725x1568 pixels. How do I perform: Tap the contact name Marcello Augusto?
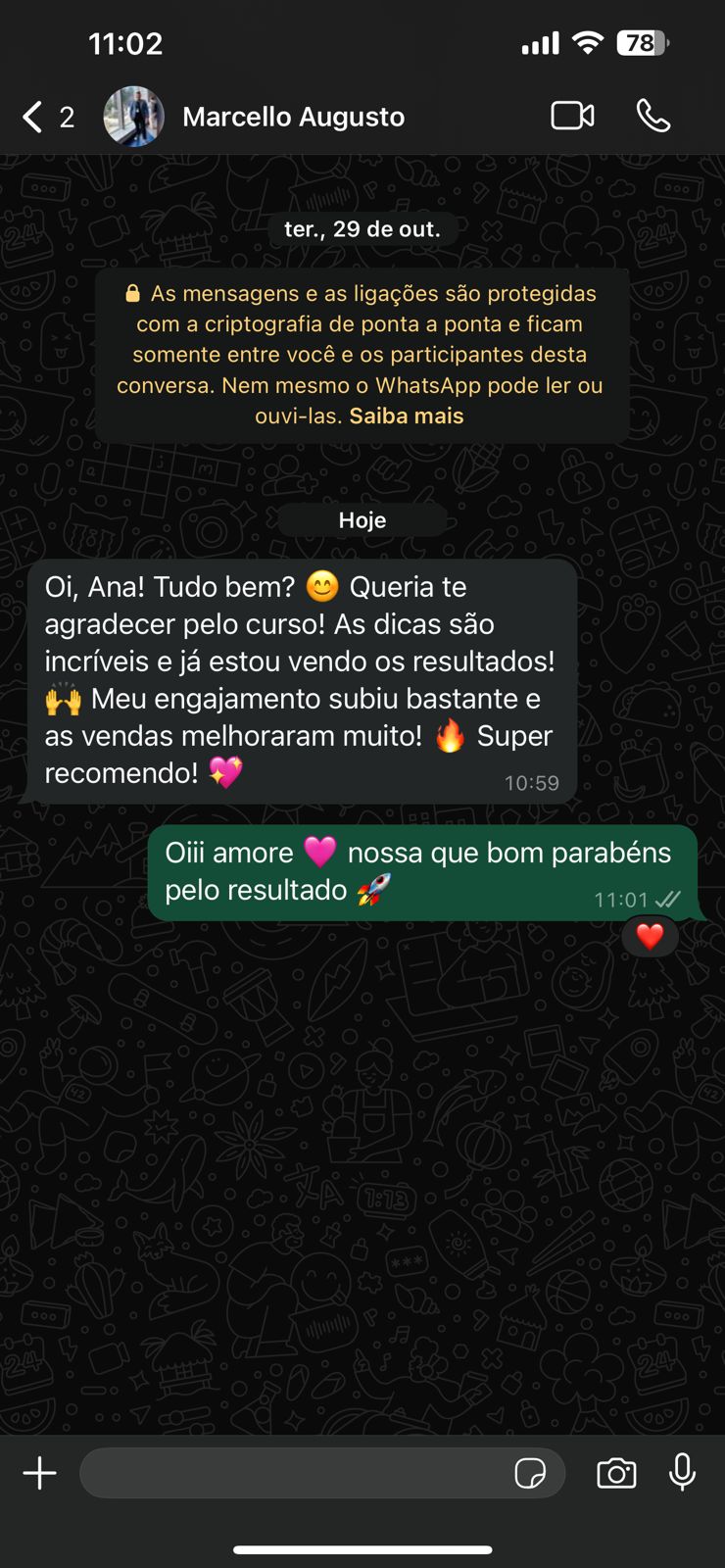pyautogui.click(x=293, y=116)
